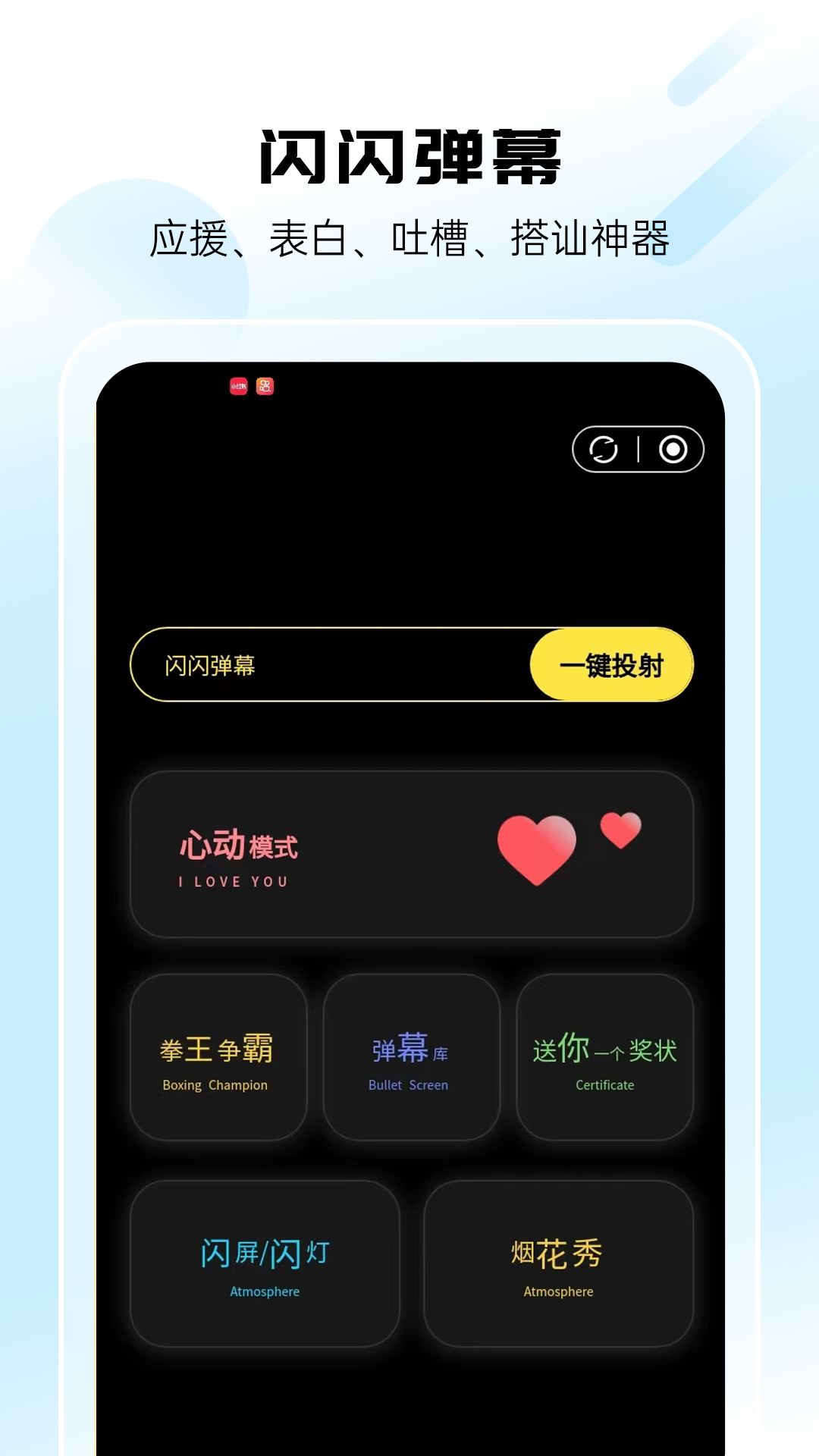Tap the small heart icon on 心动模式 card
The image size is (819, 1456).
622,833
